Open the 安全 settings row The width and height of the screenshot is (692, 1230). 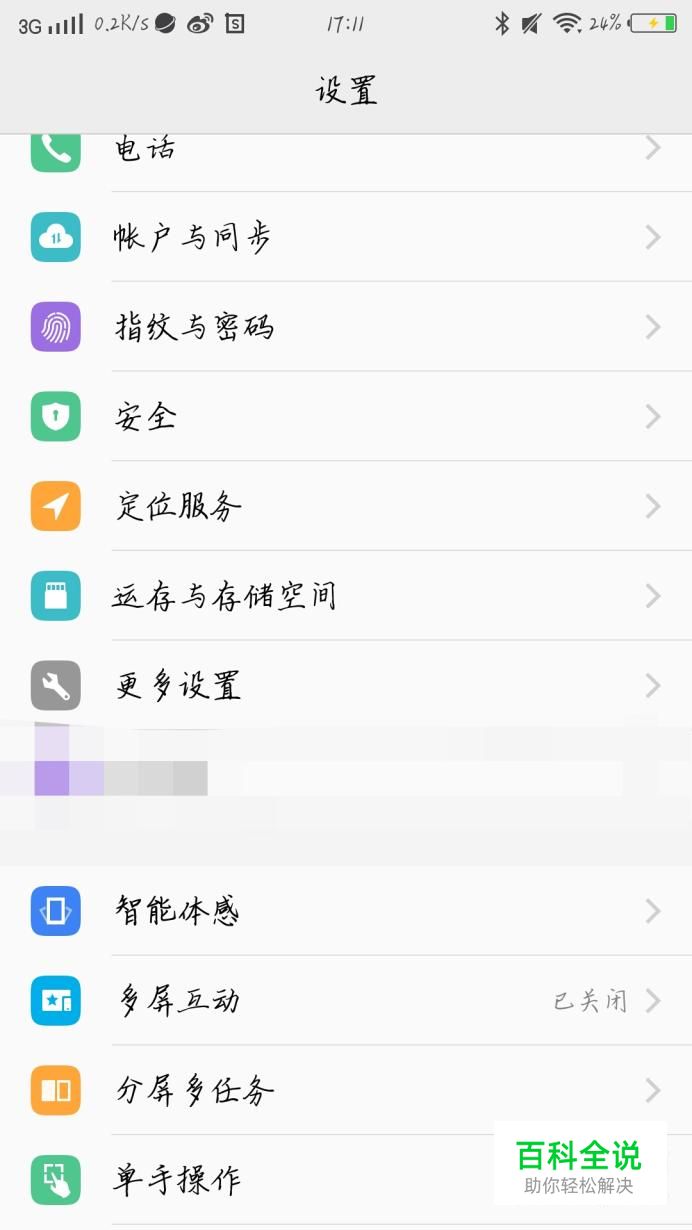pos(346,417)
